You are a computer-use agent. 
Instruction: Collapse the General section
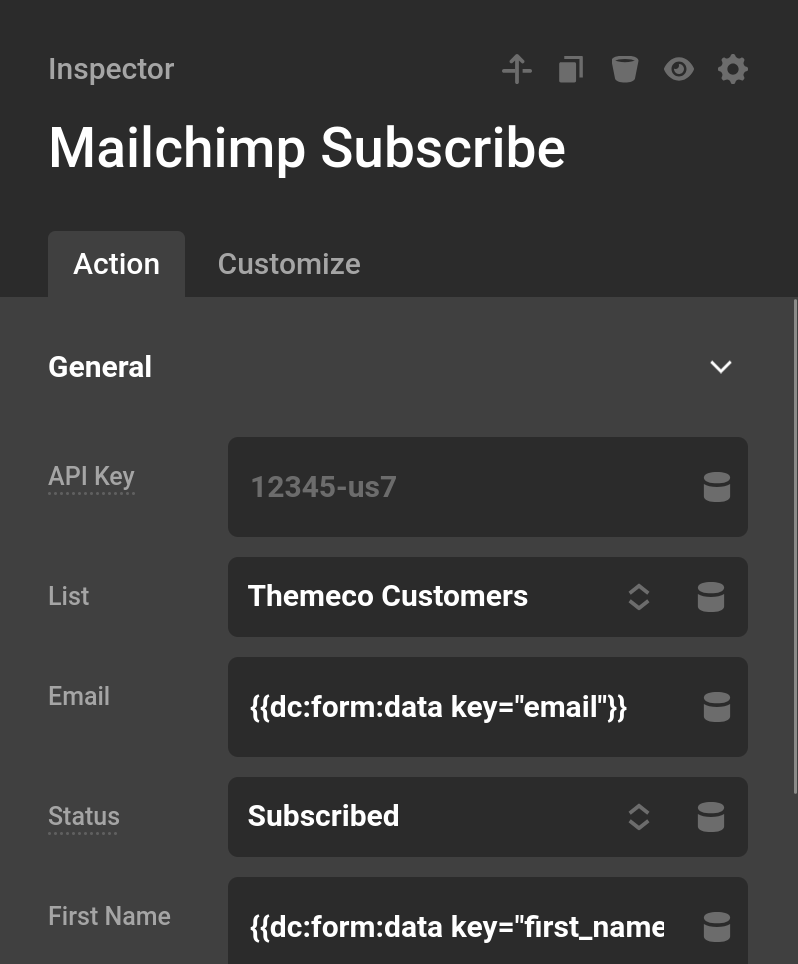pyautogui.click(x=721, y=367)
